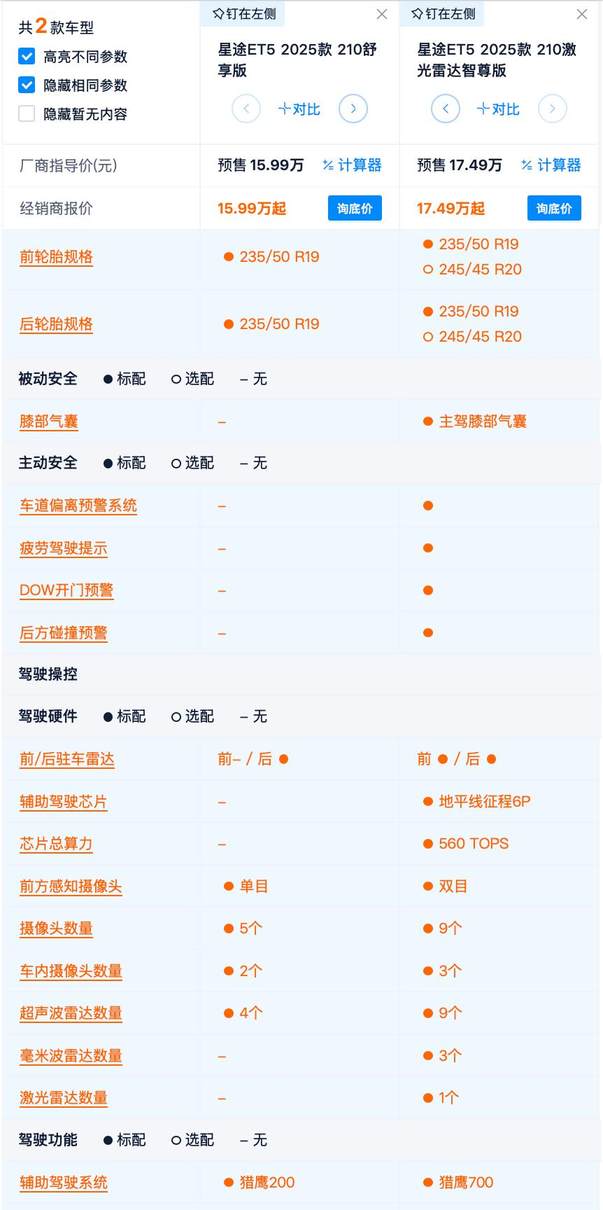
Task: Add 210舒享版 to comparison with +对比
Action: click(x=299, y=109)
